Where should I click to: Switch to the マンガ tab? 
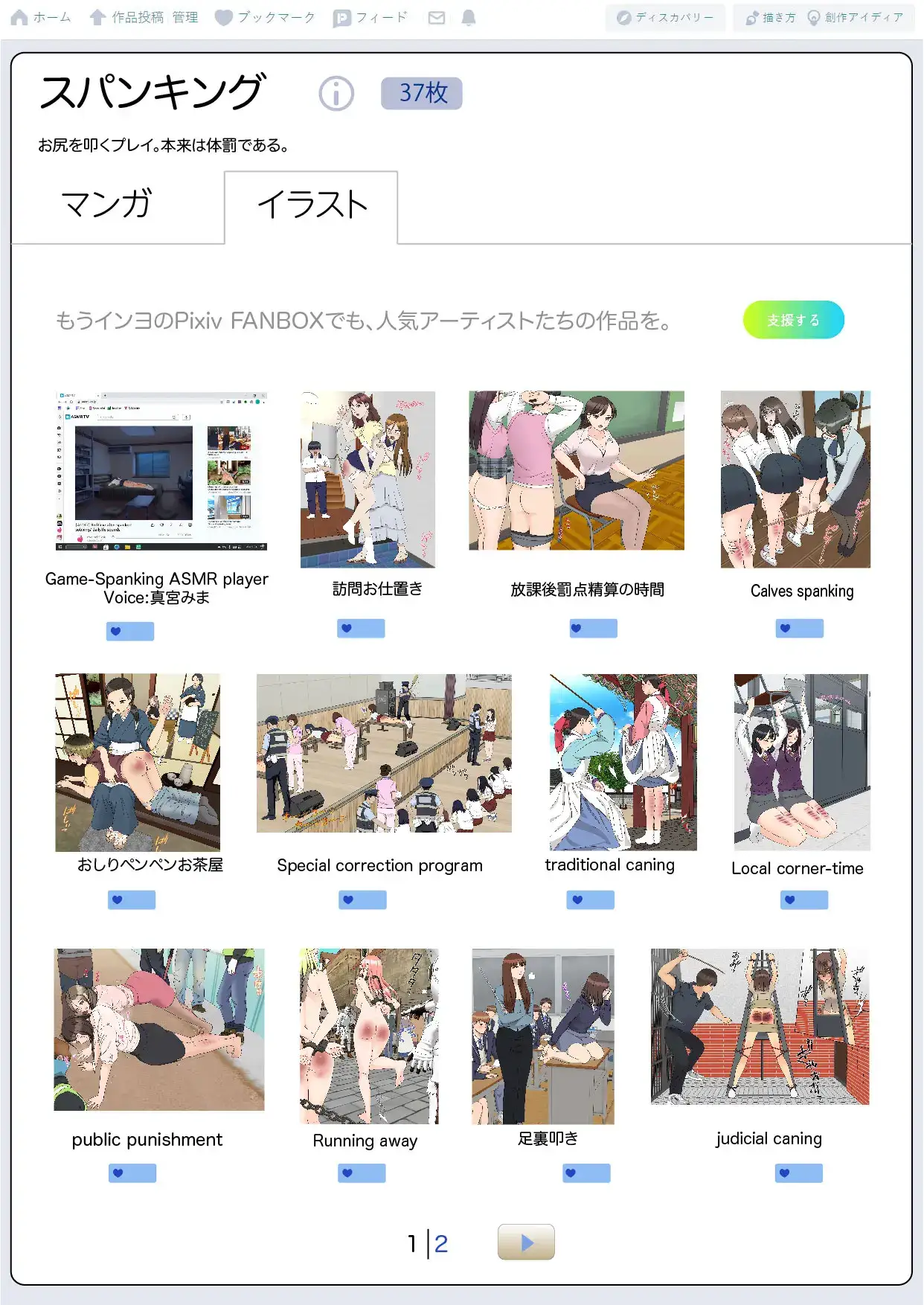tap(107, 205)
